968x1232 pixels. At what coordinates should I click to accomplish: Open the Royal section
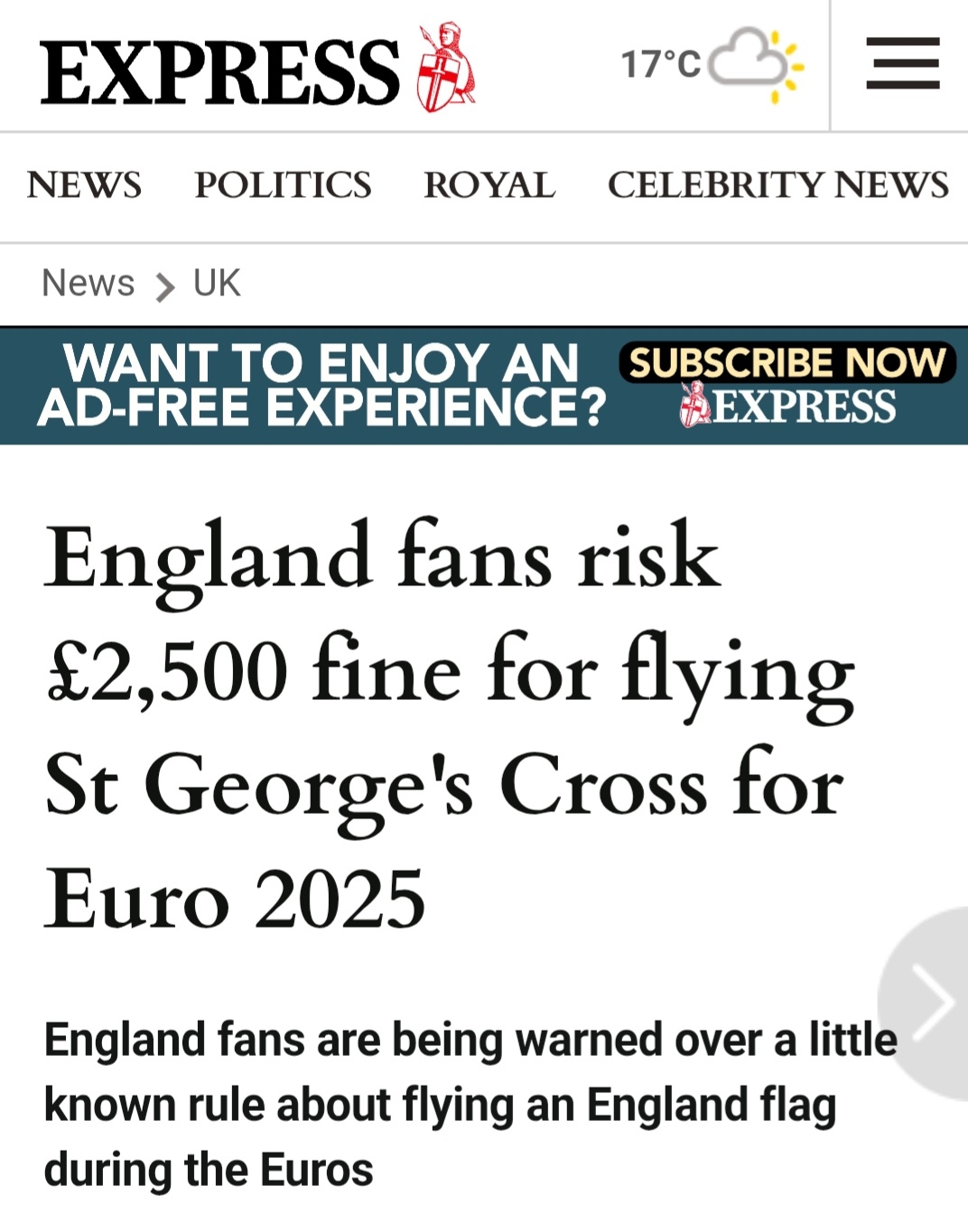pyautogui.click(x=489, y=185)
